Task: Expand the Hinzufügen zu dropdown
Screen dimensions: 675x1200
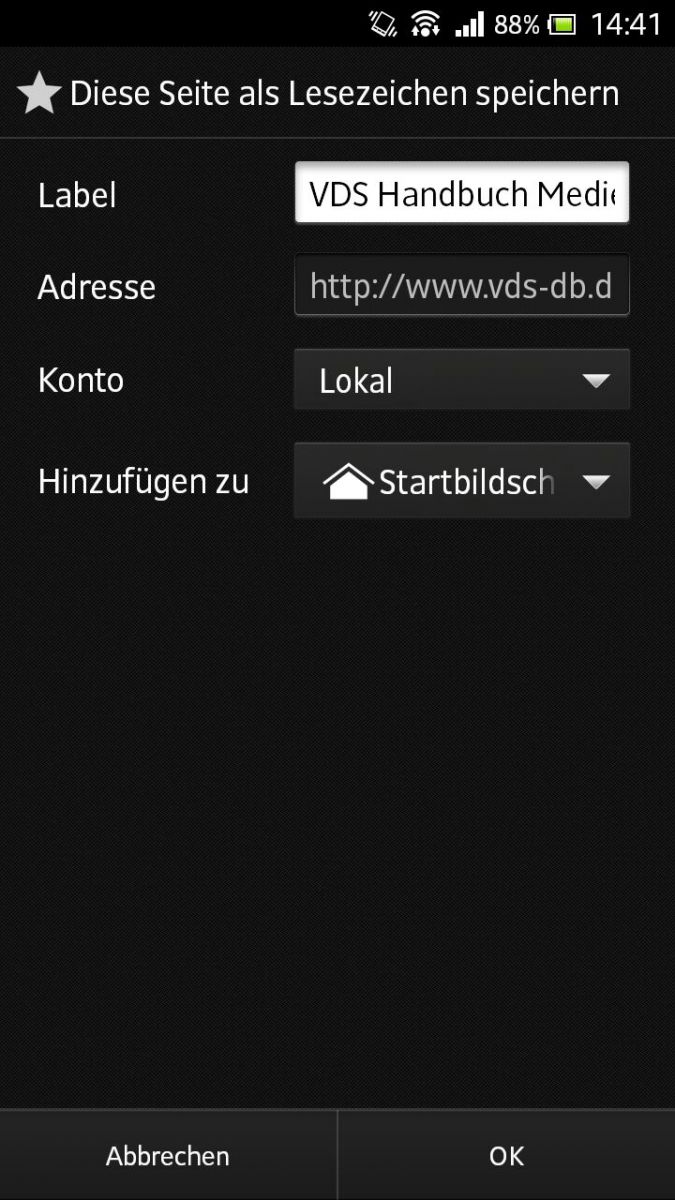Action: point(462,481)
